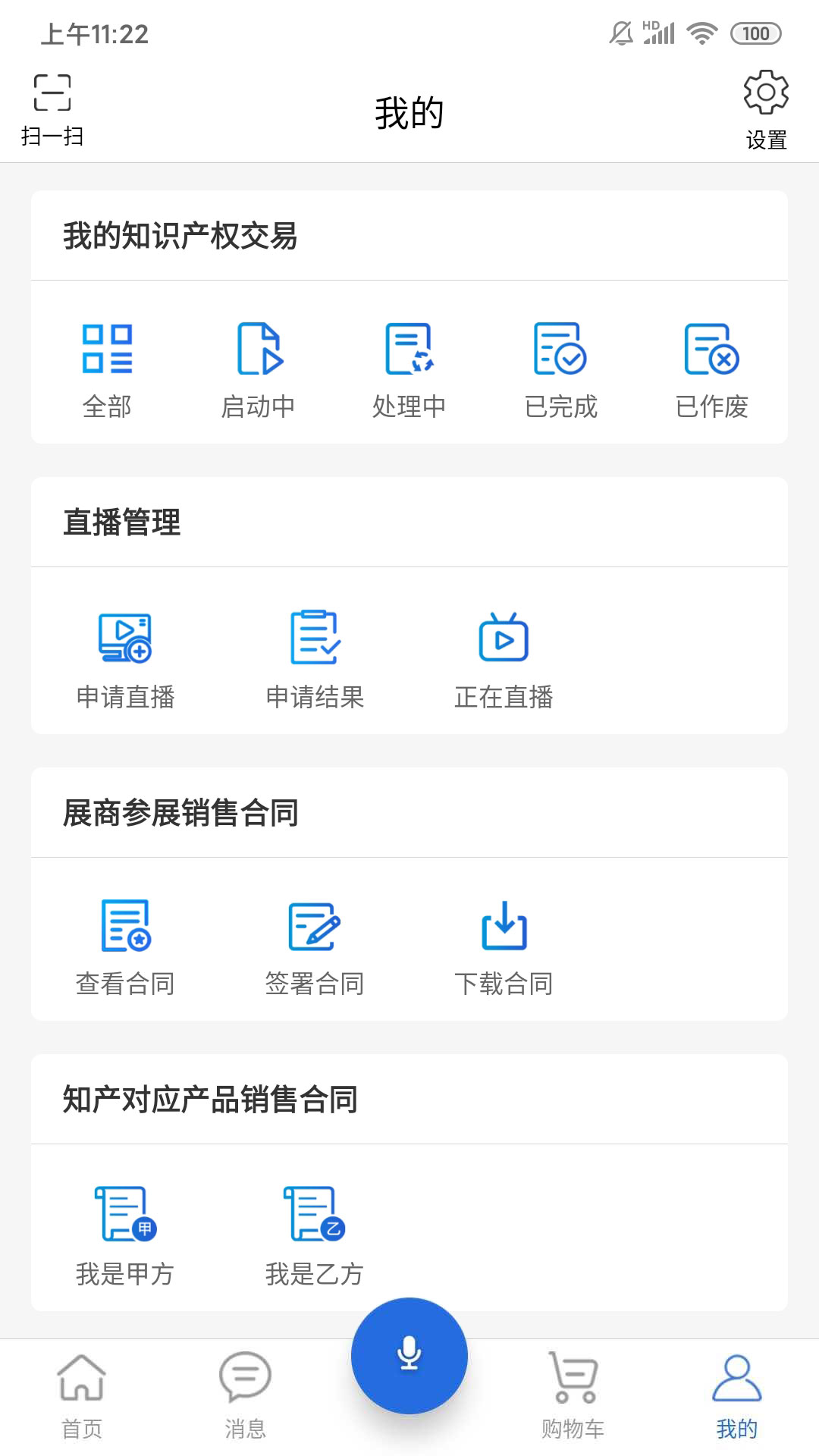
Task: Open the 扫一扫 scan icon
Action: pyautogui.click(x=53, y=106)
